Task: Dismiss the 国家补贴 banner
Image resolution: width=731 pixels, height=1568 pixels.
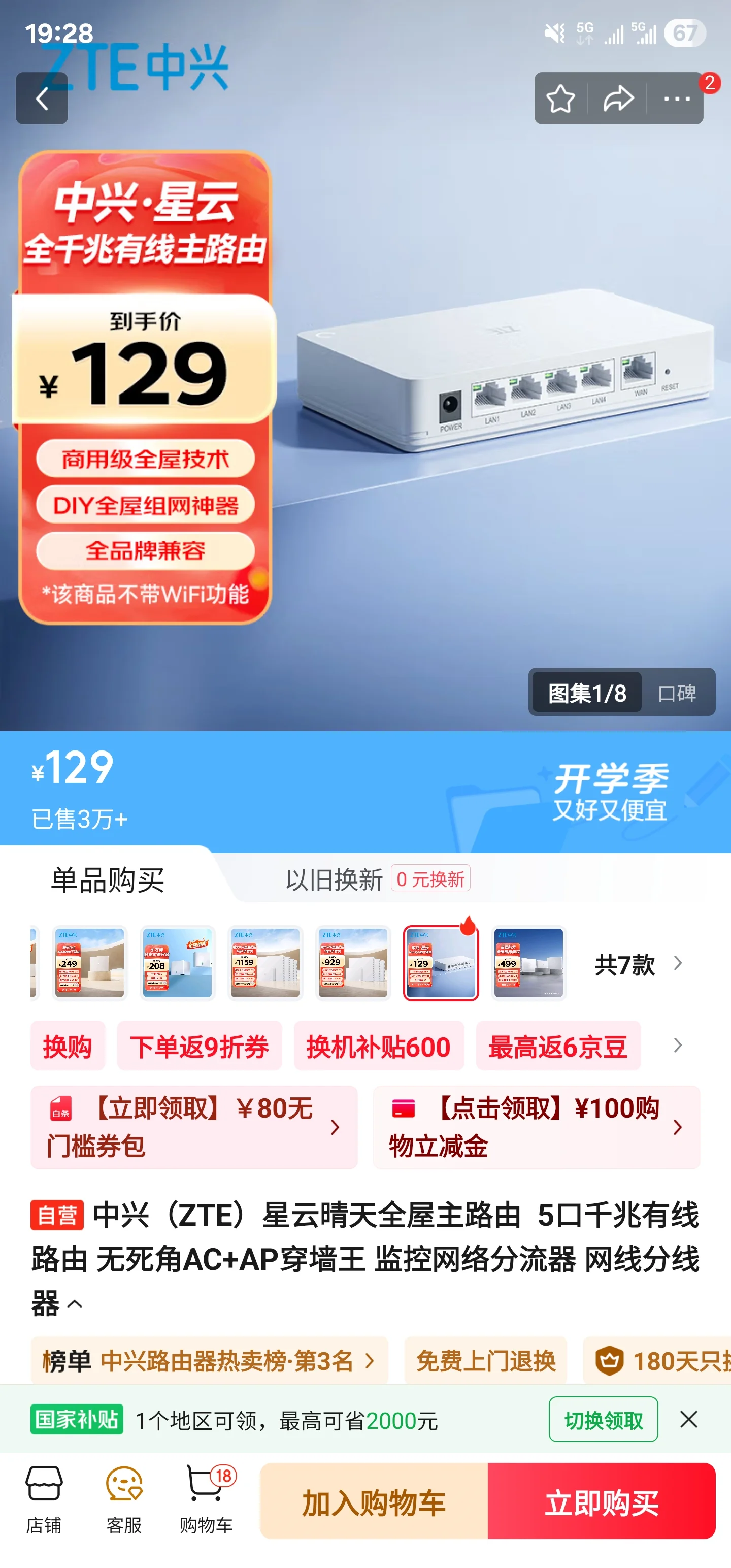Action: [688, 1420]
